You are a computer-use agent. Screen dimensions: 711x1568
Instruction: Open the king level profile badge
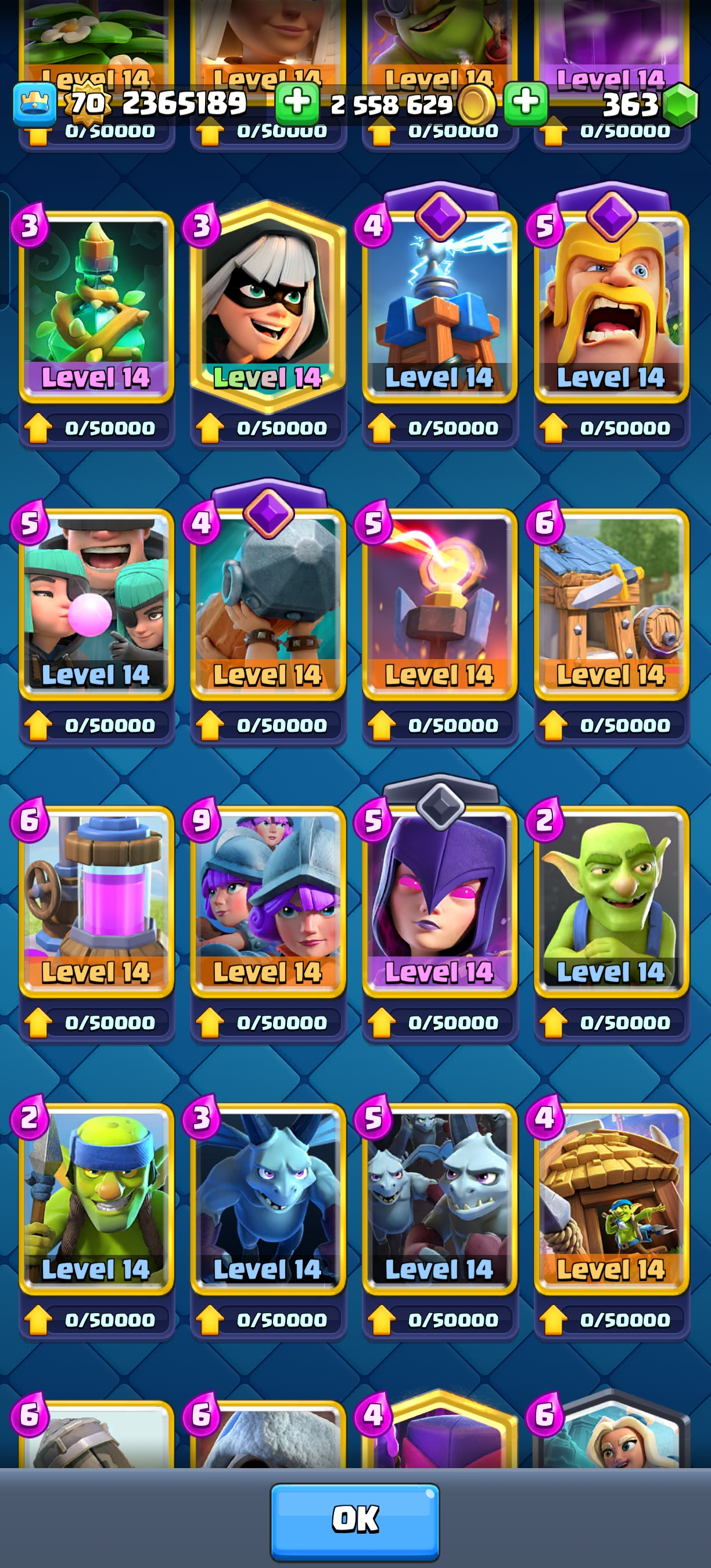[x=35, y=103]
